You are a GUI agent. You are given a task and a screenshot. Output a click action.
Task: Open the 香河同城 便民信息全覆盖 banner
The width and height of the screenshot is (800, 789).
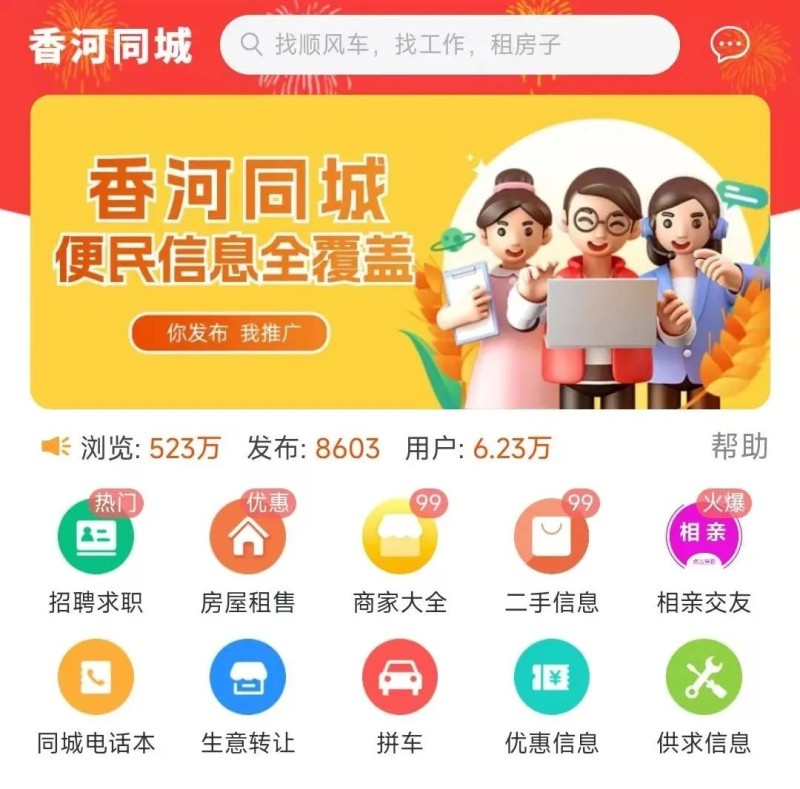[400, 252]
